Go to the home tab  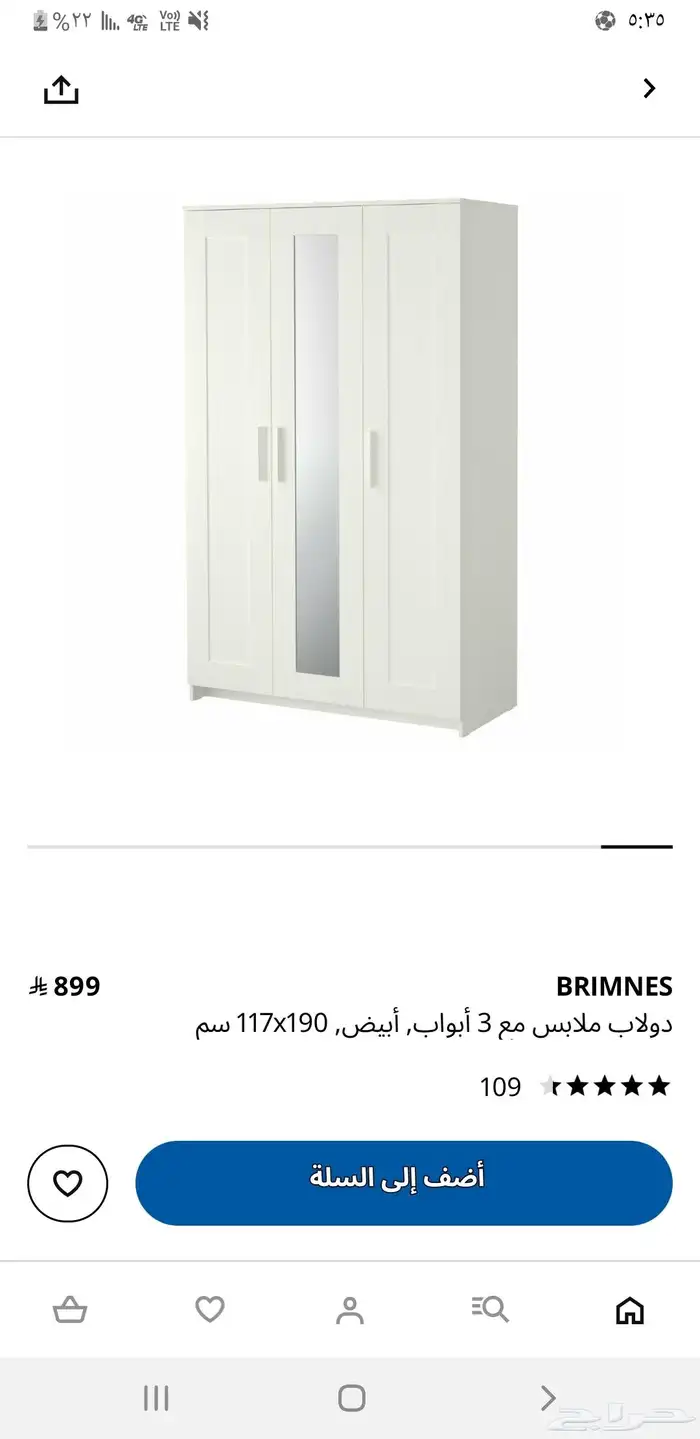pyautogui.click(x=630, y=1310)
